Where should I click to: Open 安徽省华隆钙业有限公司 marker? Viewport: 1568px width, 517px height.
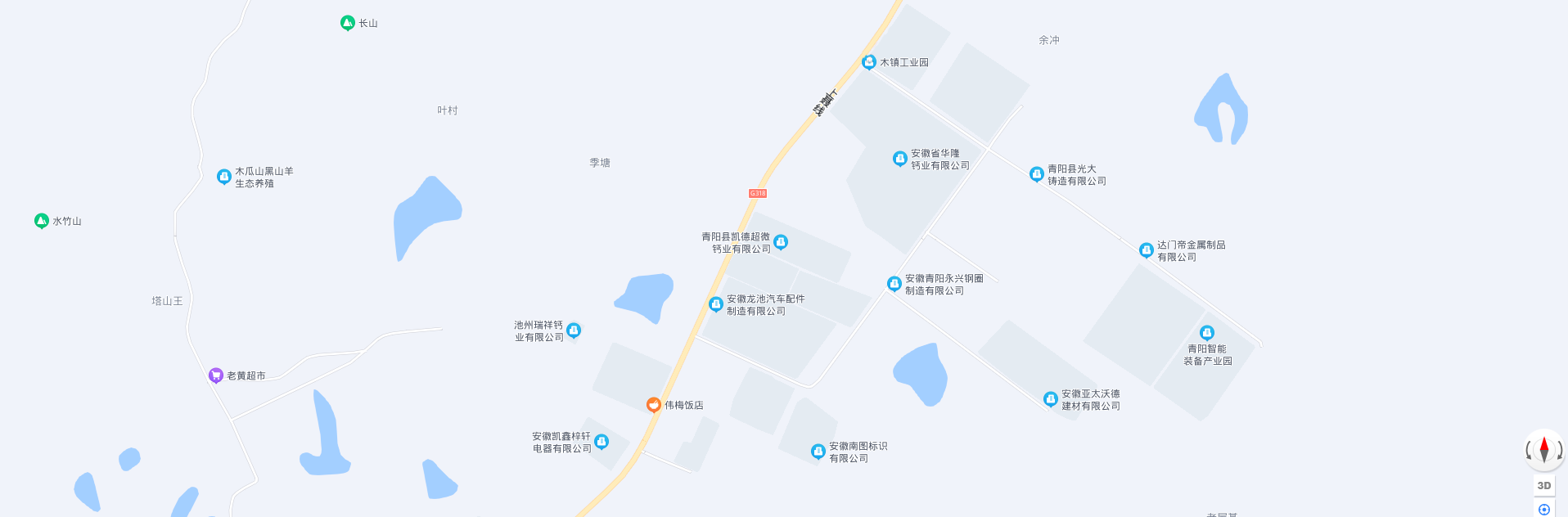tap(900, 159)
